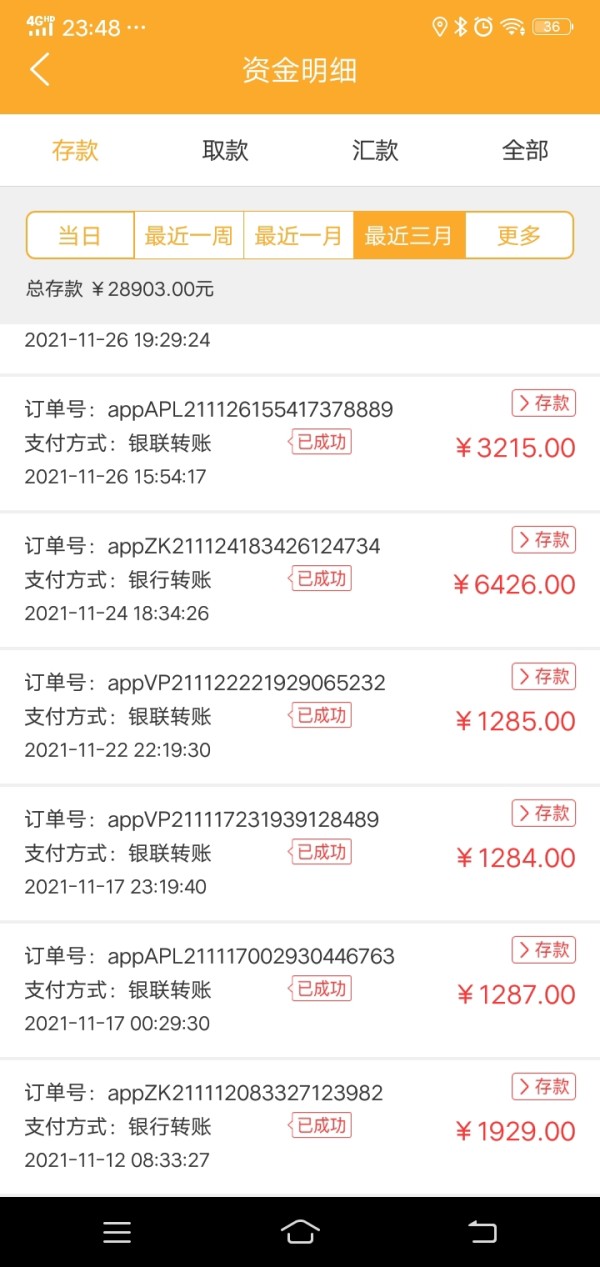Image resolution: width=600 pixels, height=1267 pixels.
Task: Filter records by 当日
Action: point(80,236)
